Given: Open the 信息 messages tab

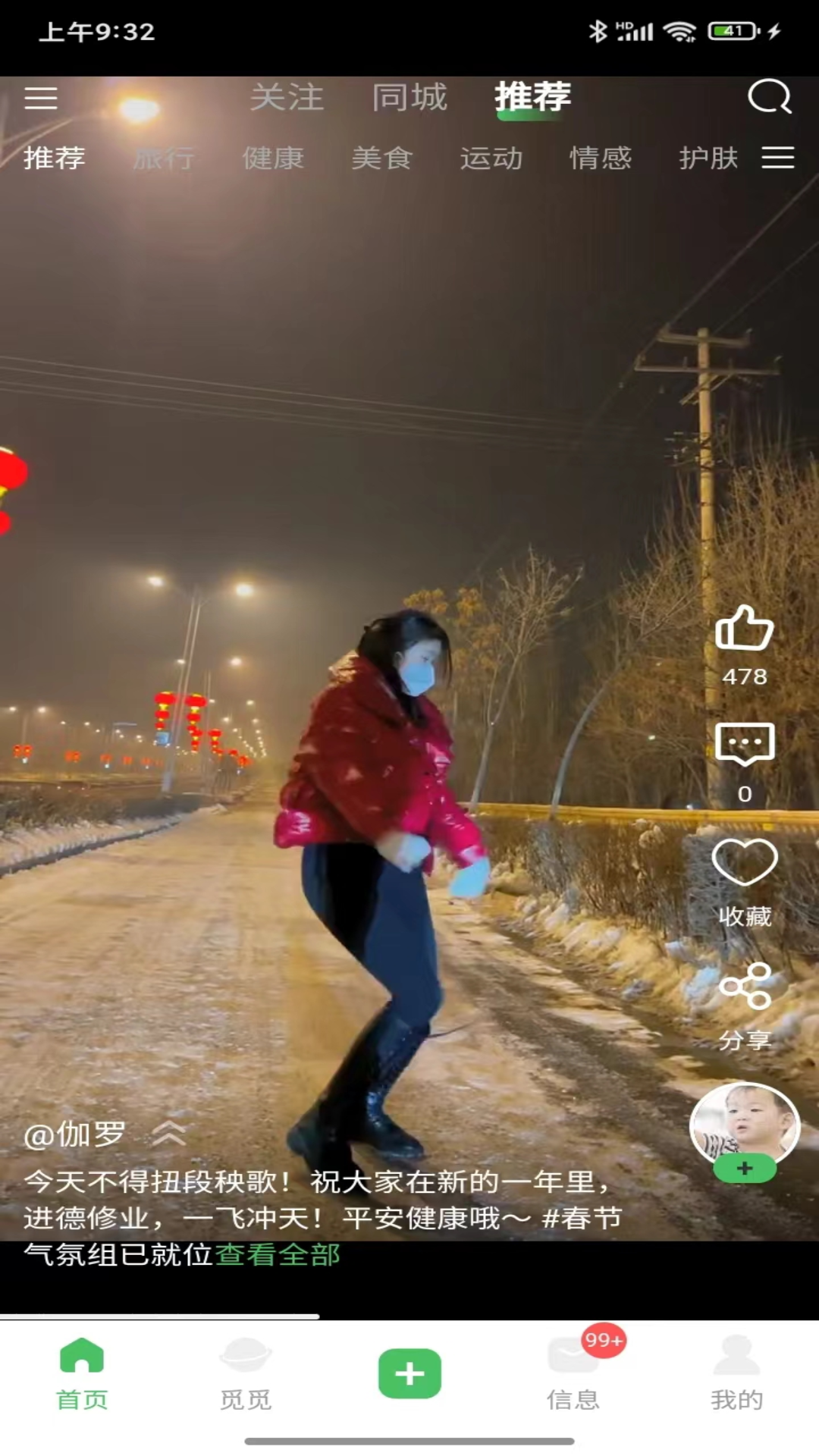Looking at the screenshot, I should [573, 1374].
